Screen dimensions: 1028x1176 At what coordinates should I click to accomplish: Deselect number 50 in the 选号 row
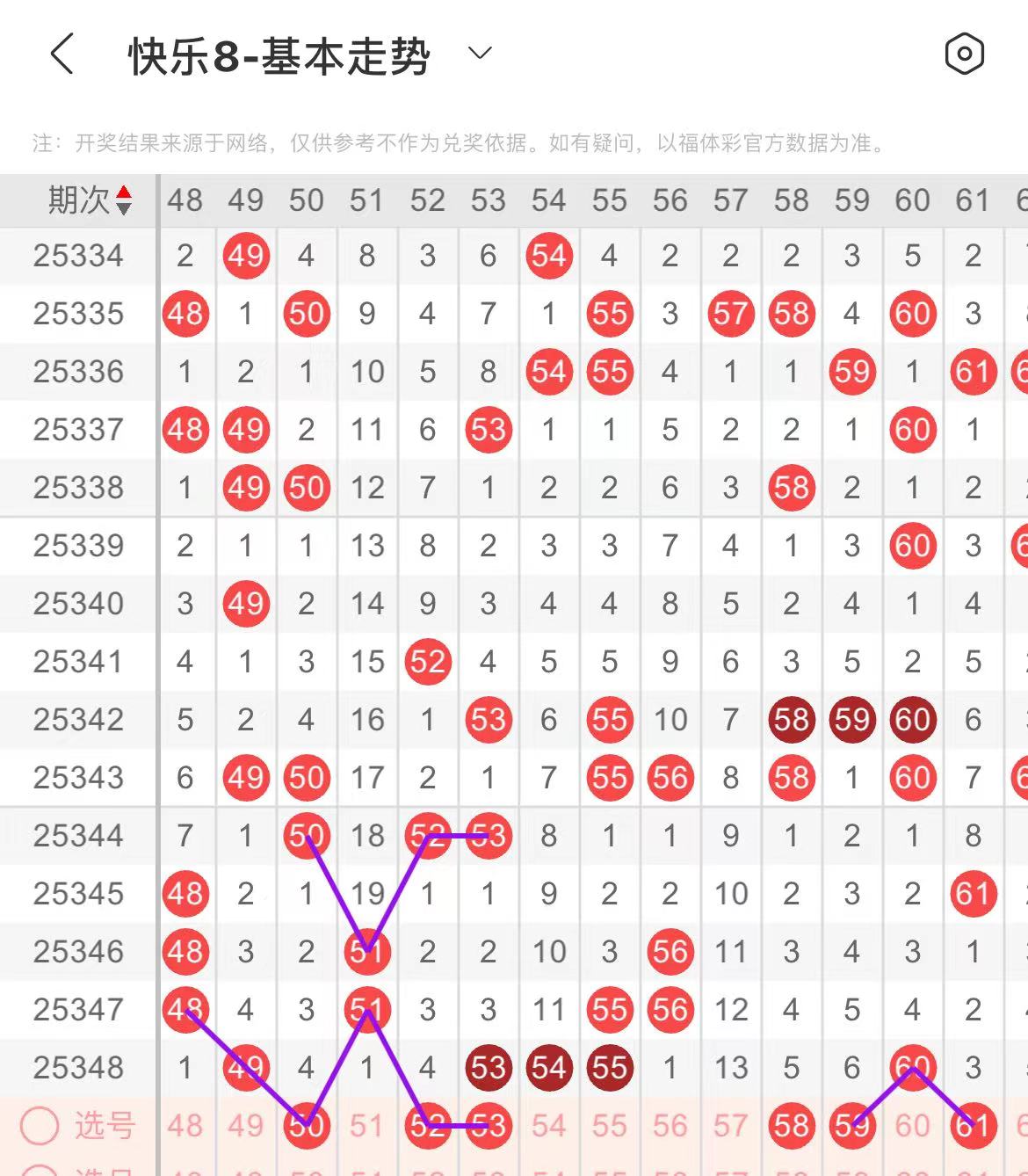[x=306, y=1125]
